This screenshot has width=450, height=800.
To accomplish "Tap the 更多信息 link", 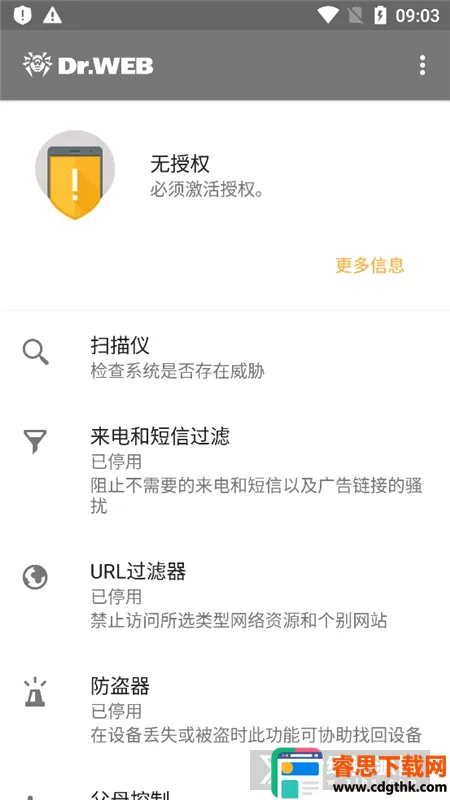I will [370, 265].
